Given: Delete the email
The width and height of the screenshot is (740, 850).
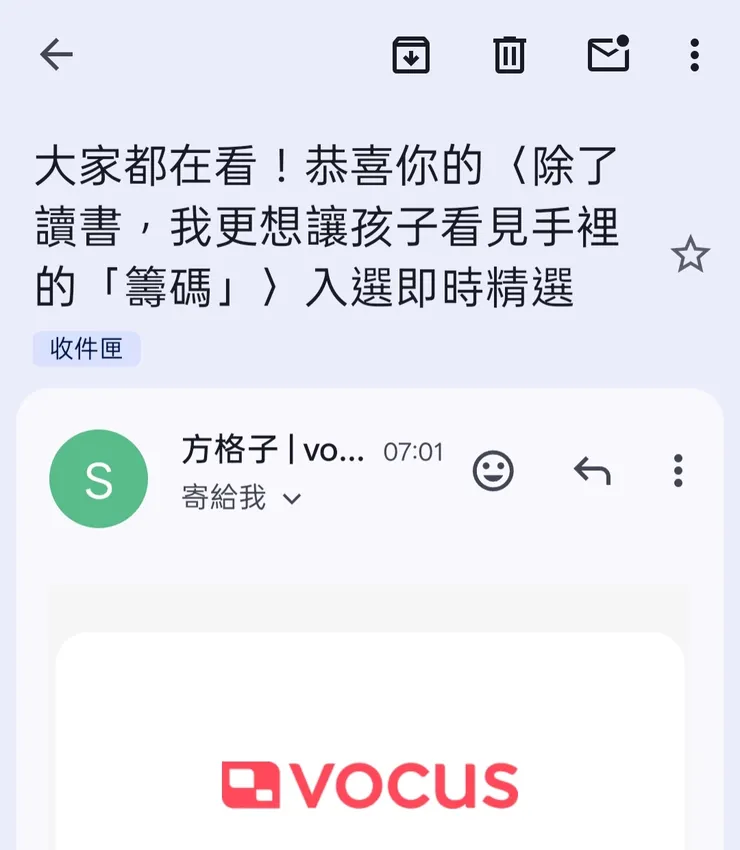Looking at the screenshot, I should tap(510, 55).
